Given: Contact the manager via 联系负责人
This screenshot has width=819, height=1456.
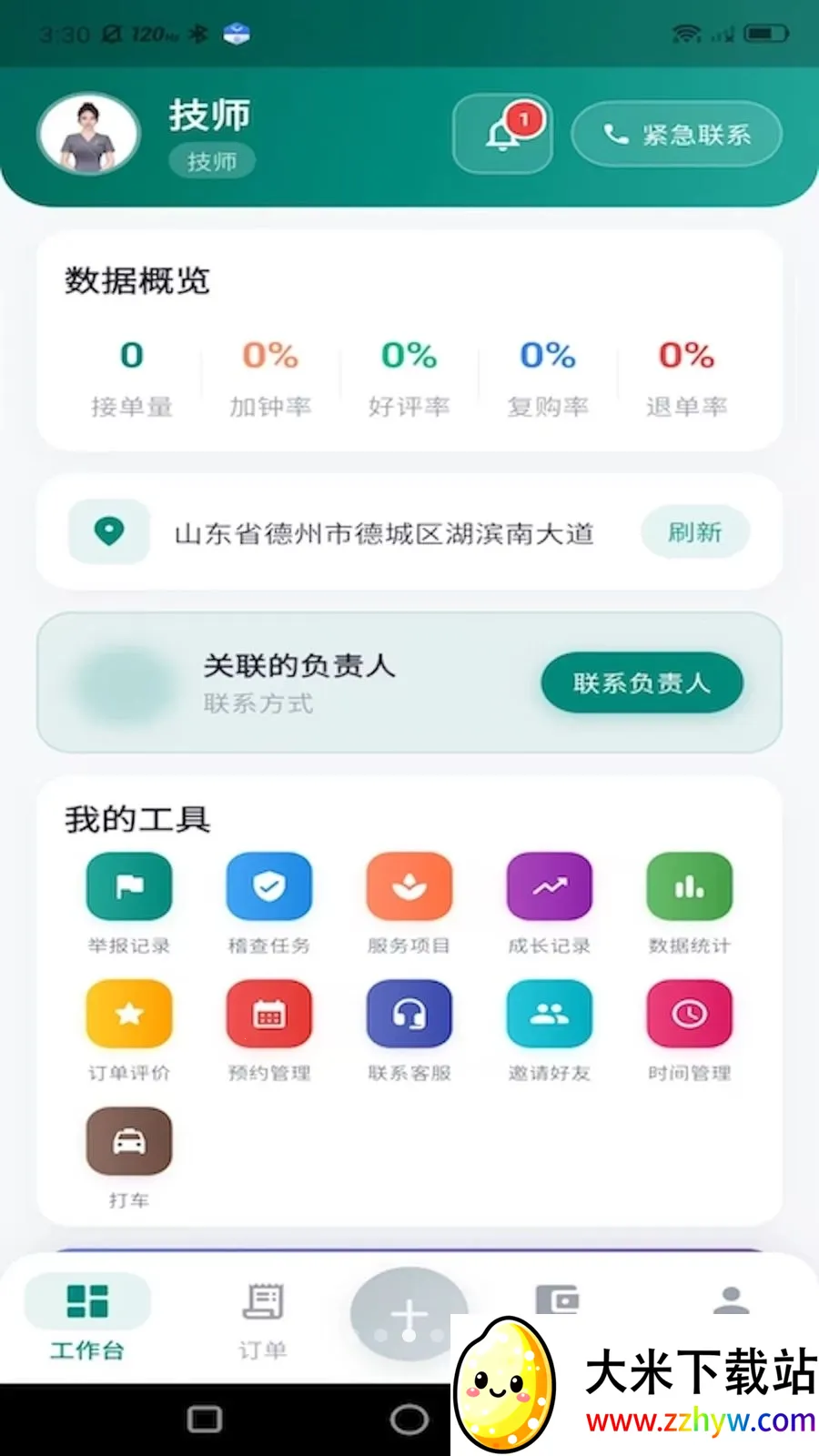Looking at the screenshot, I should point(642,682).
